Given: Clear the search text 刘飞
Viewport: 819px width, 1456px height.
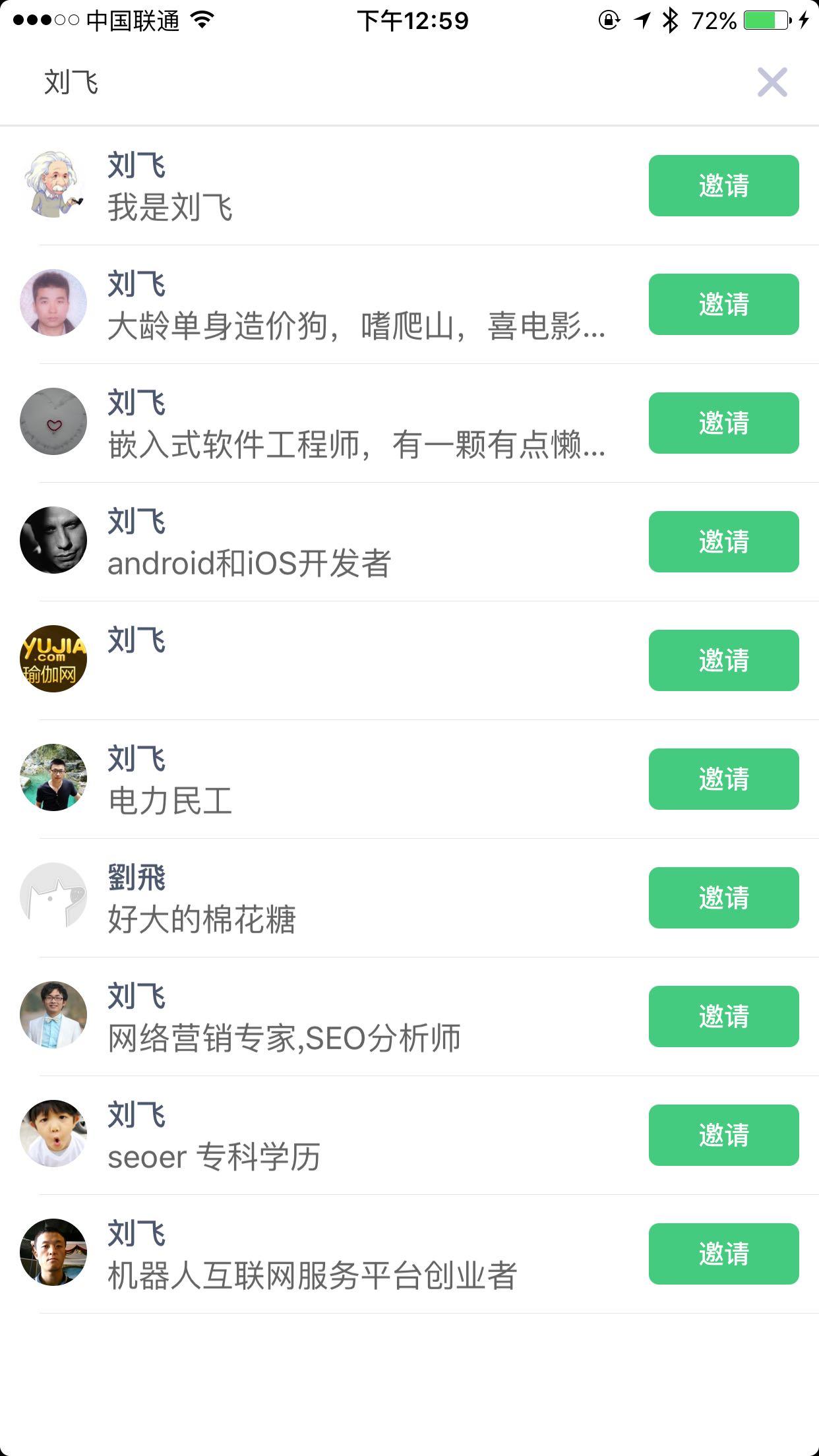Looking at the screenshot, I should pos(772,82).
